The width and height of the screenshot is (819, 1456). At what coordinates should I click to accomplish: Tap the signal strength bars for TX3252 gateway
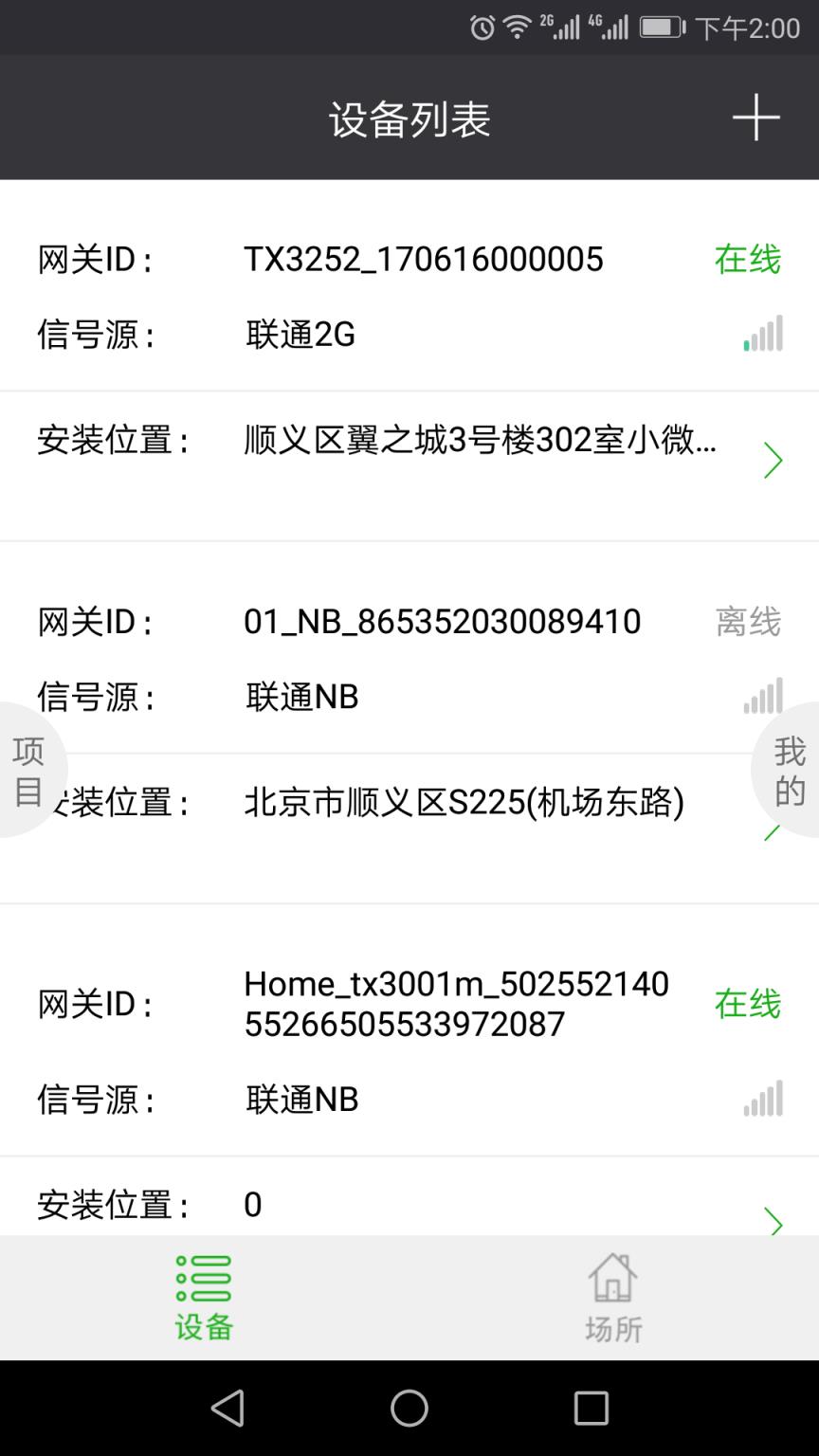[761, 334]
